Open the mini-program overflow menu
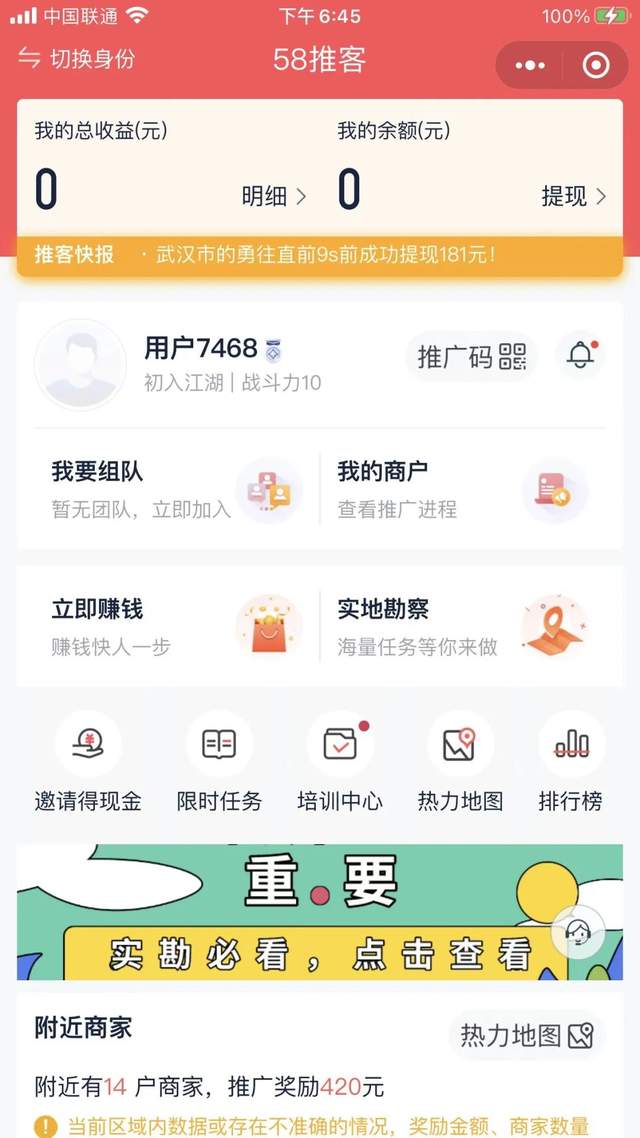Screen dimensions: 640x1138 530,65
